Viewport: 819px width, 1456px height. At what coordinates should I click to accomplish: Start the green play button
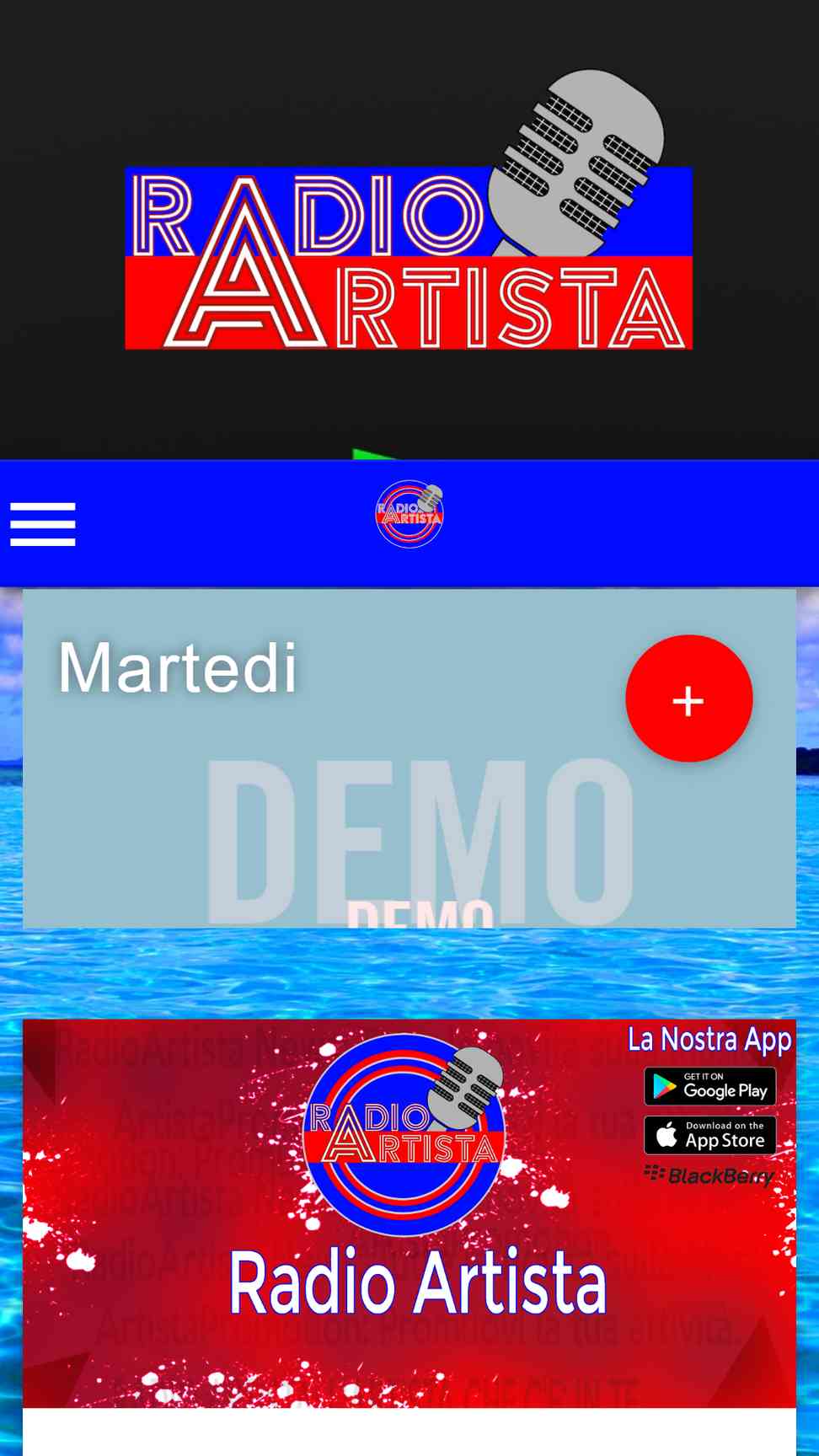pos(376,454)
